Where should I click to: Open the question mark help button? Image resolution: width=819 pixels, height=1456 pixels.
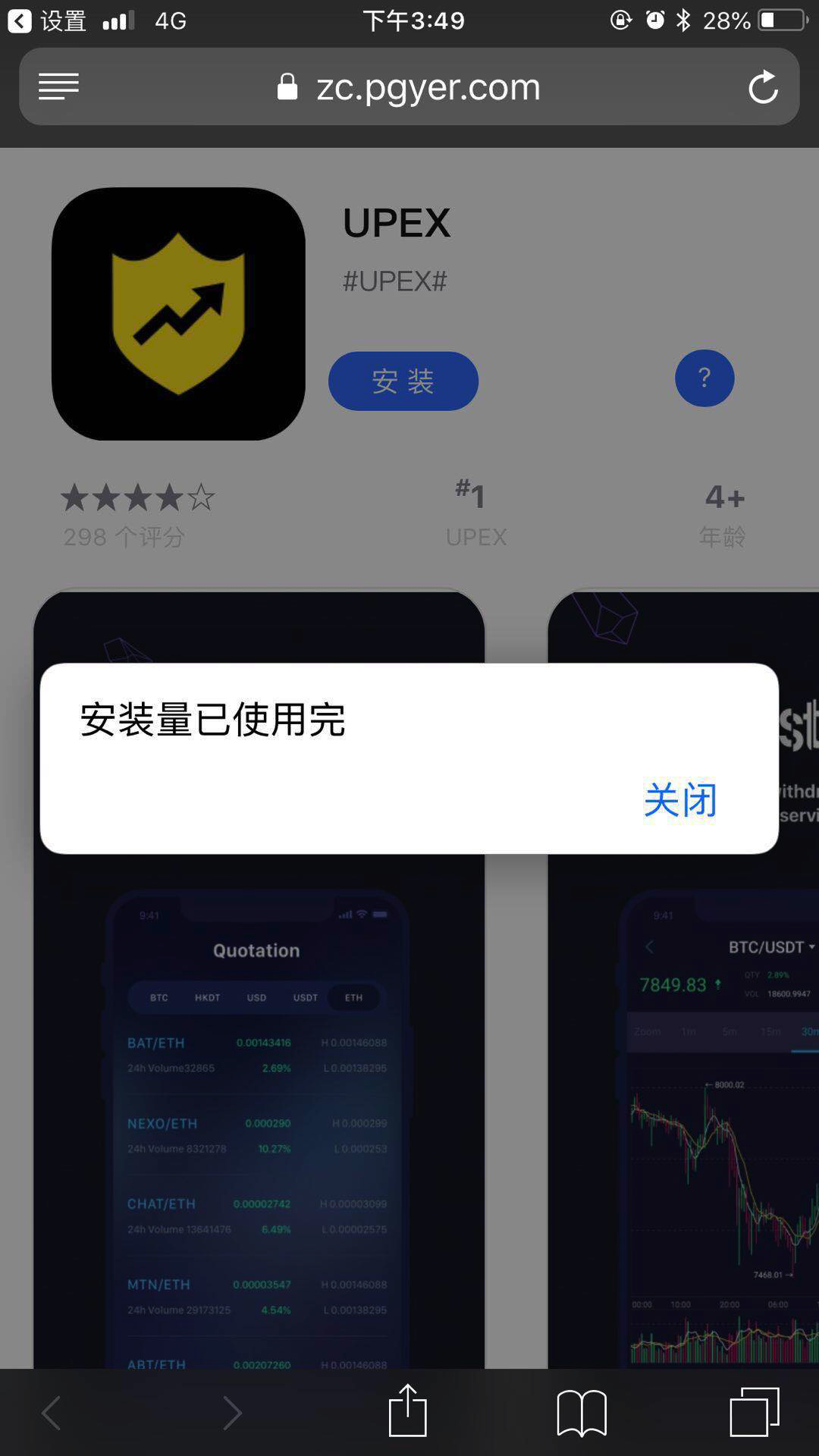[x=704, y=378]
